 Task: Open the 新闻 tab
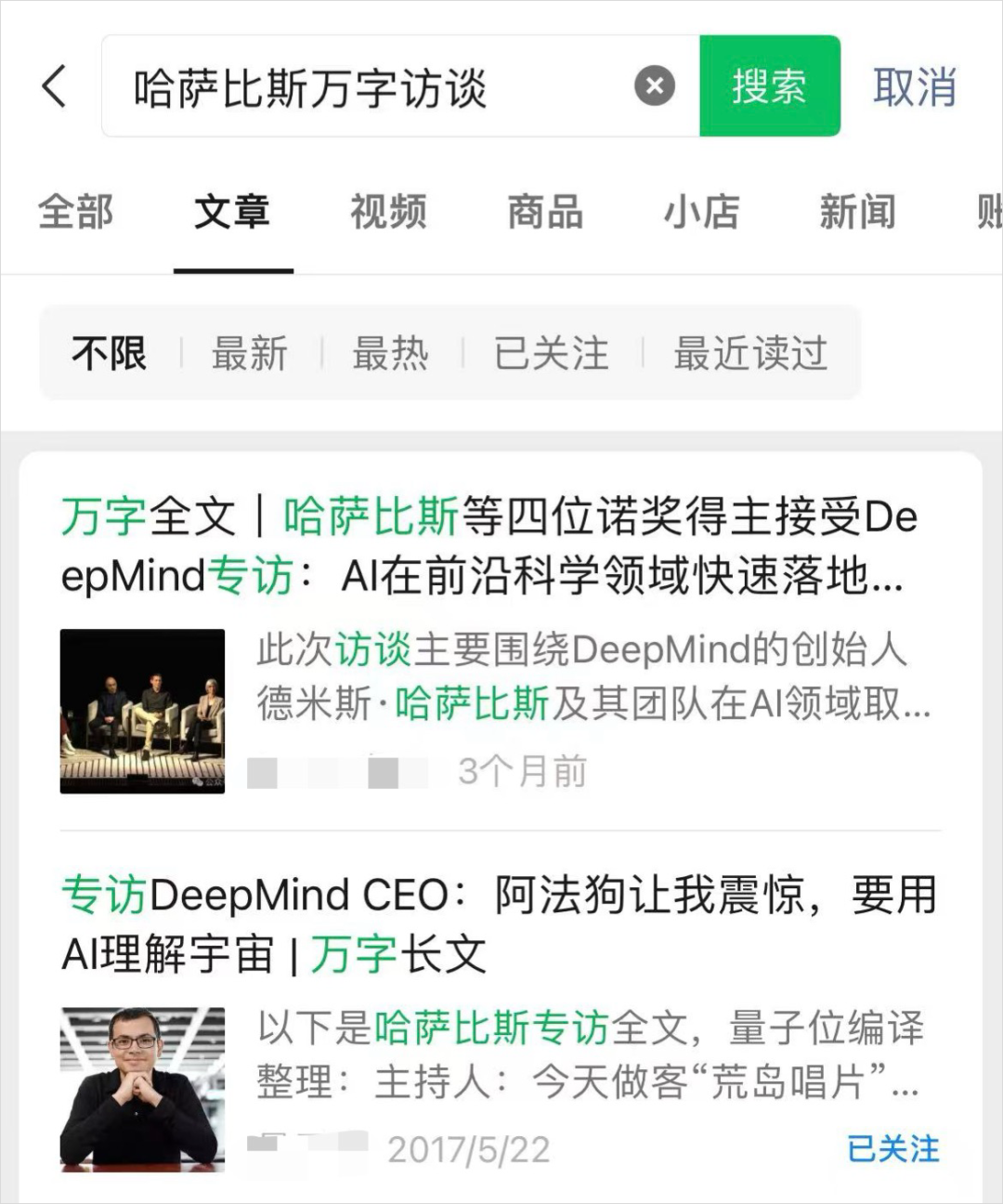pyautogui.click(x=857, y=212)
